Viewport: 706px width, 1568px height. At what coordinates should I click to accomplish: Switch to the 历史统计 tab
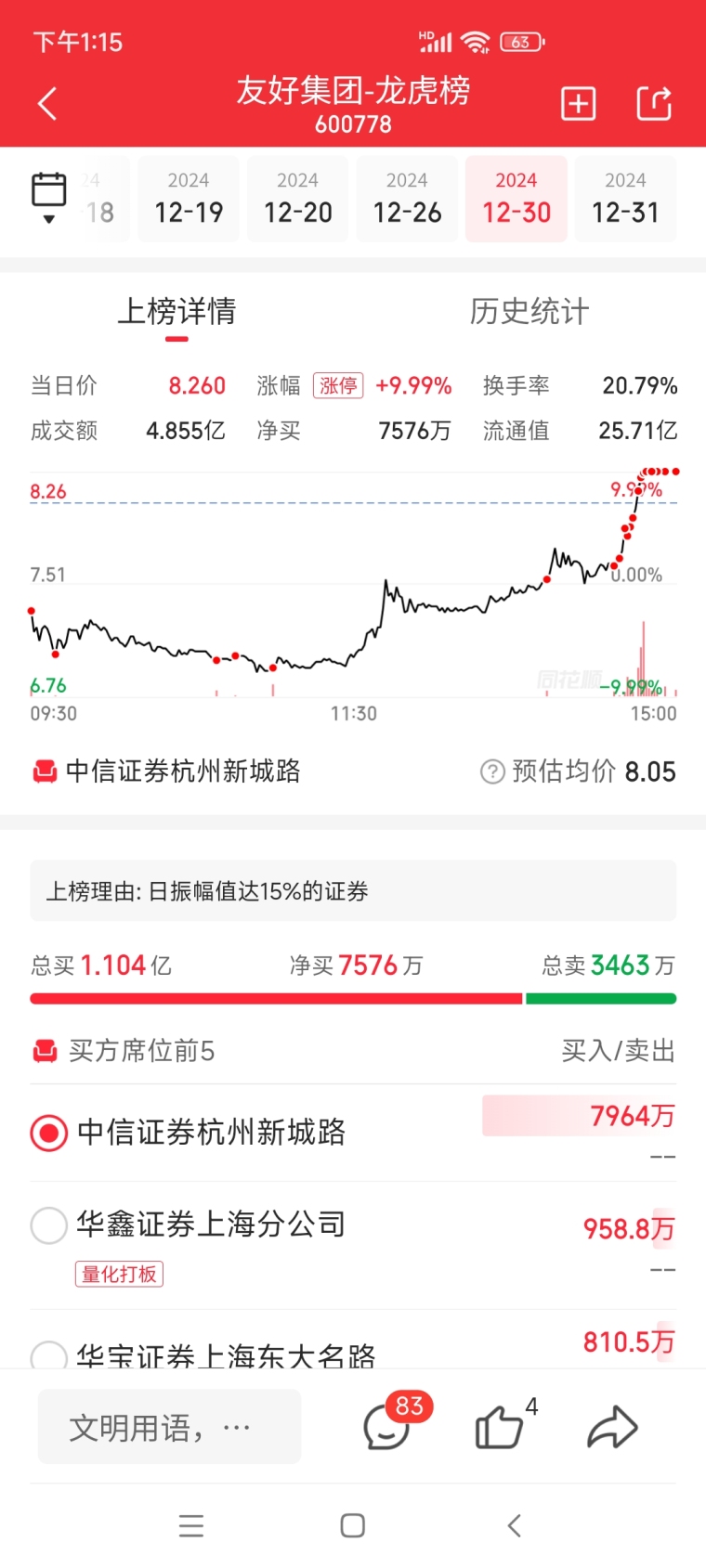(529, 312)
